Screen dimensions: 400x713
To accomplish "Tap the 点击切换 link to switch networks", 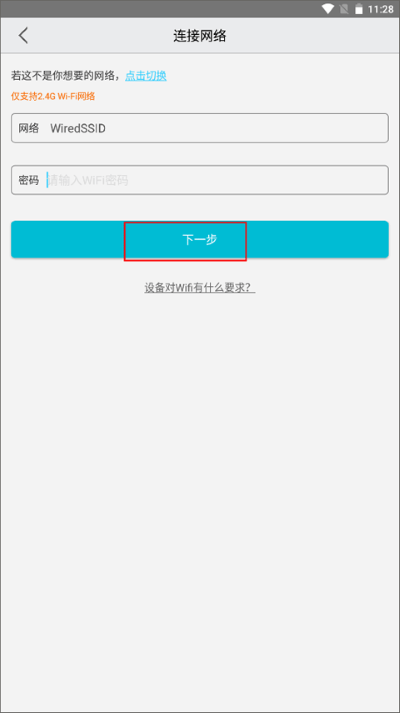I will [146, 75].
